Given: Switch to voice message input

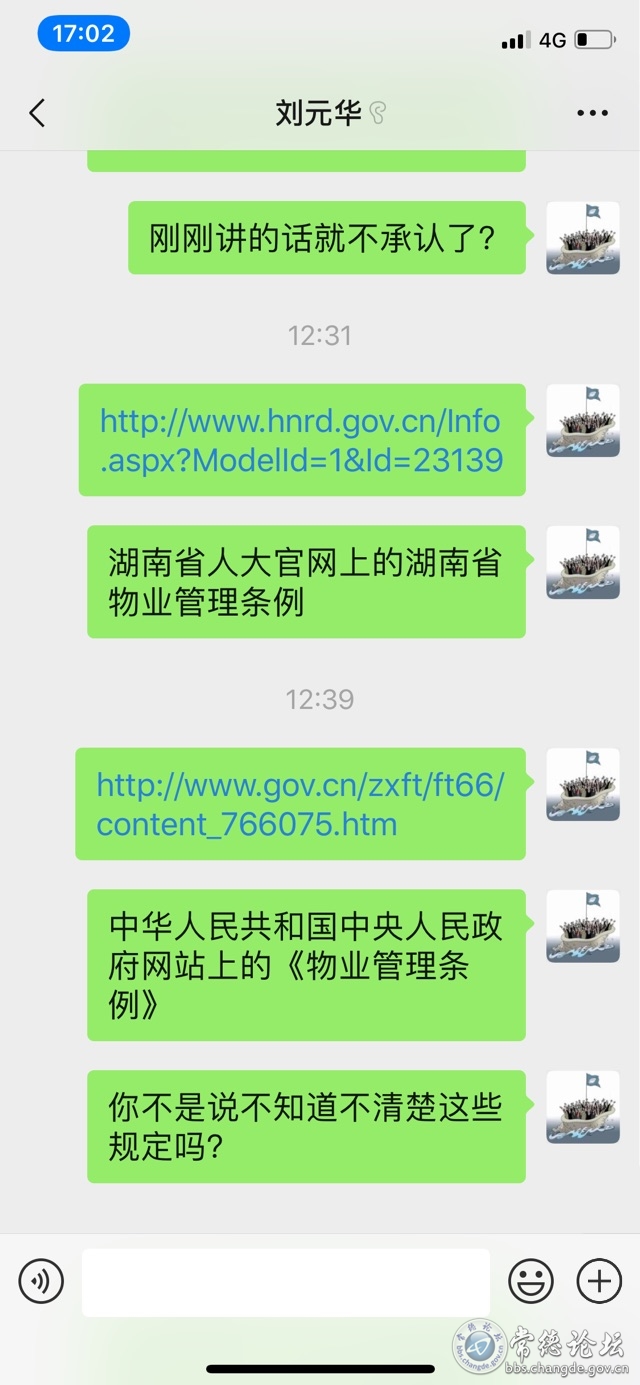Looking at the screenshot, I should (41, 1281).
